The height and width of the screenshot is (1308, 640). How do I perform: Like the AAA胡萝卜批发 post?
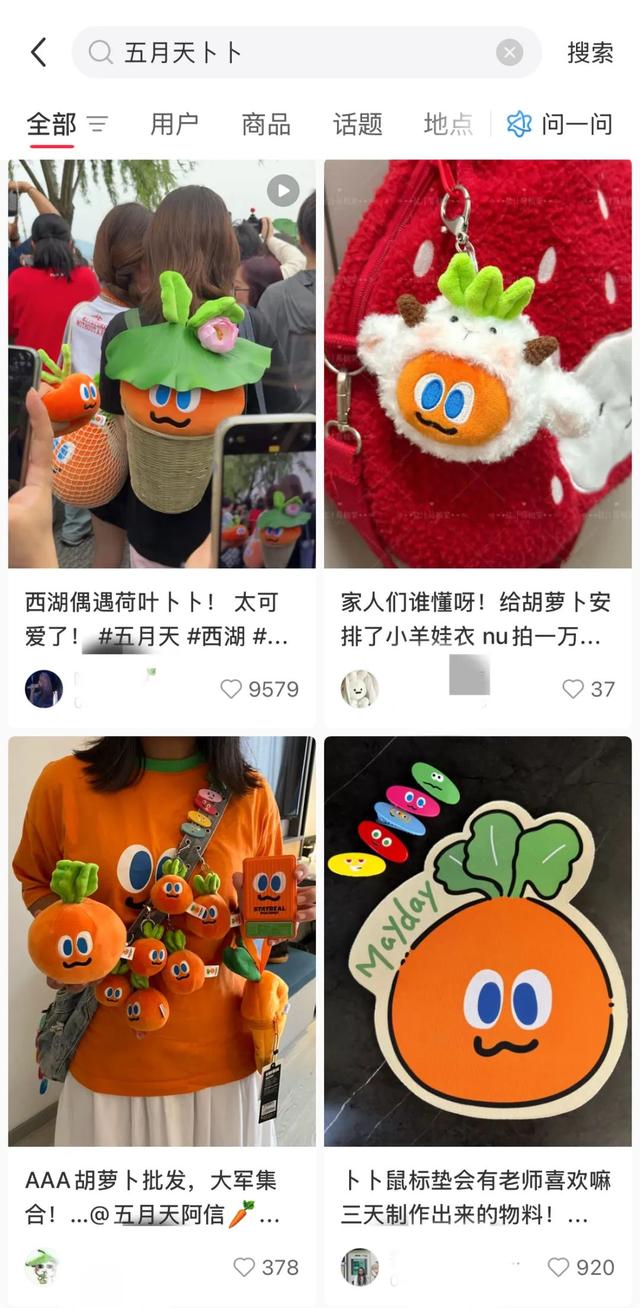click(245, 1267)
